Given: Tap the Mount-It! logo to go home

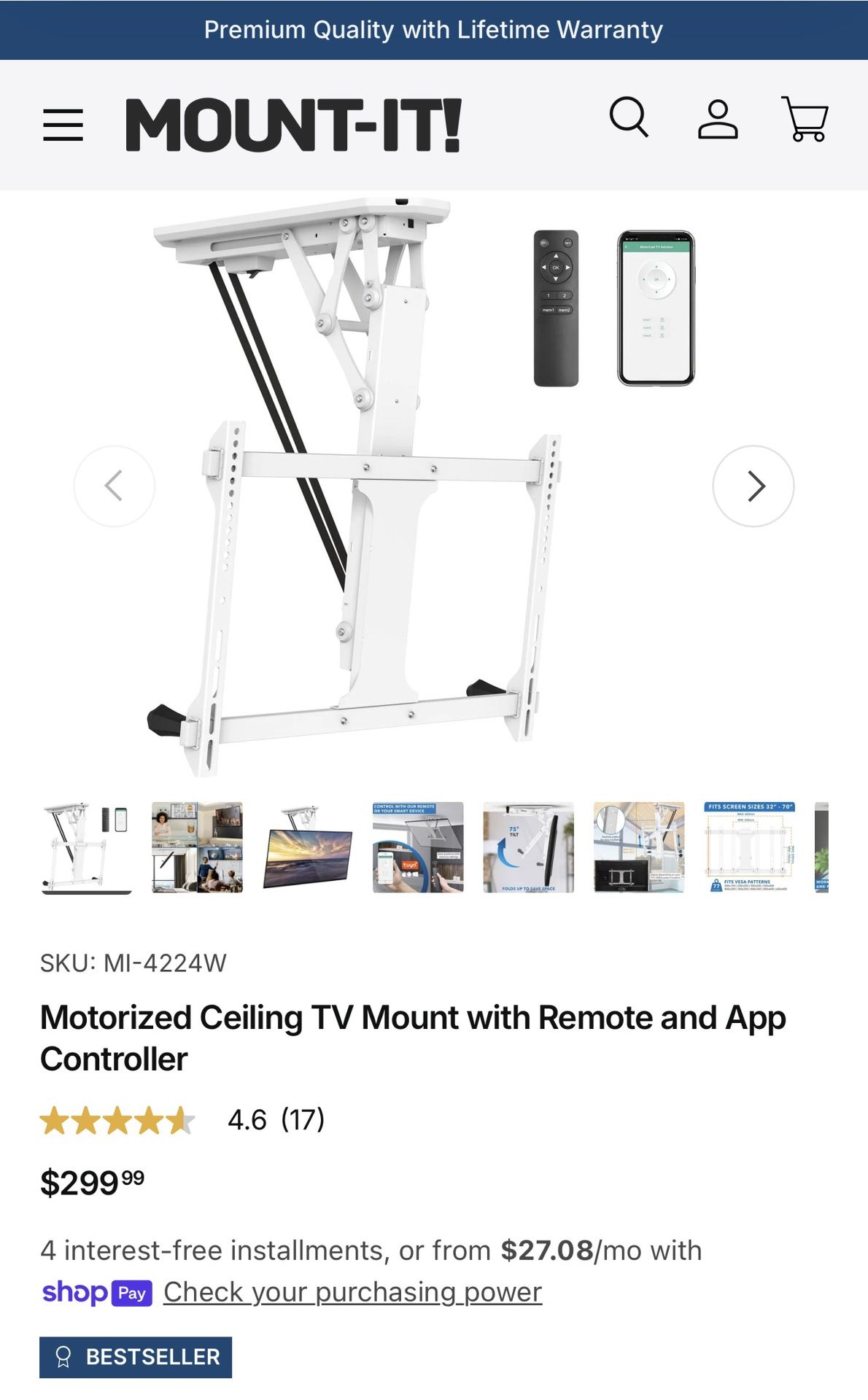Looking at the screenshot, I should (x=293, y=125).
